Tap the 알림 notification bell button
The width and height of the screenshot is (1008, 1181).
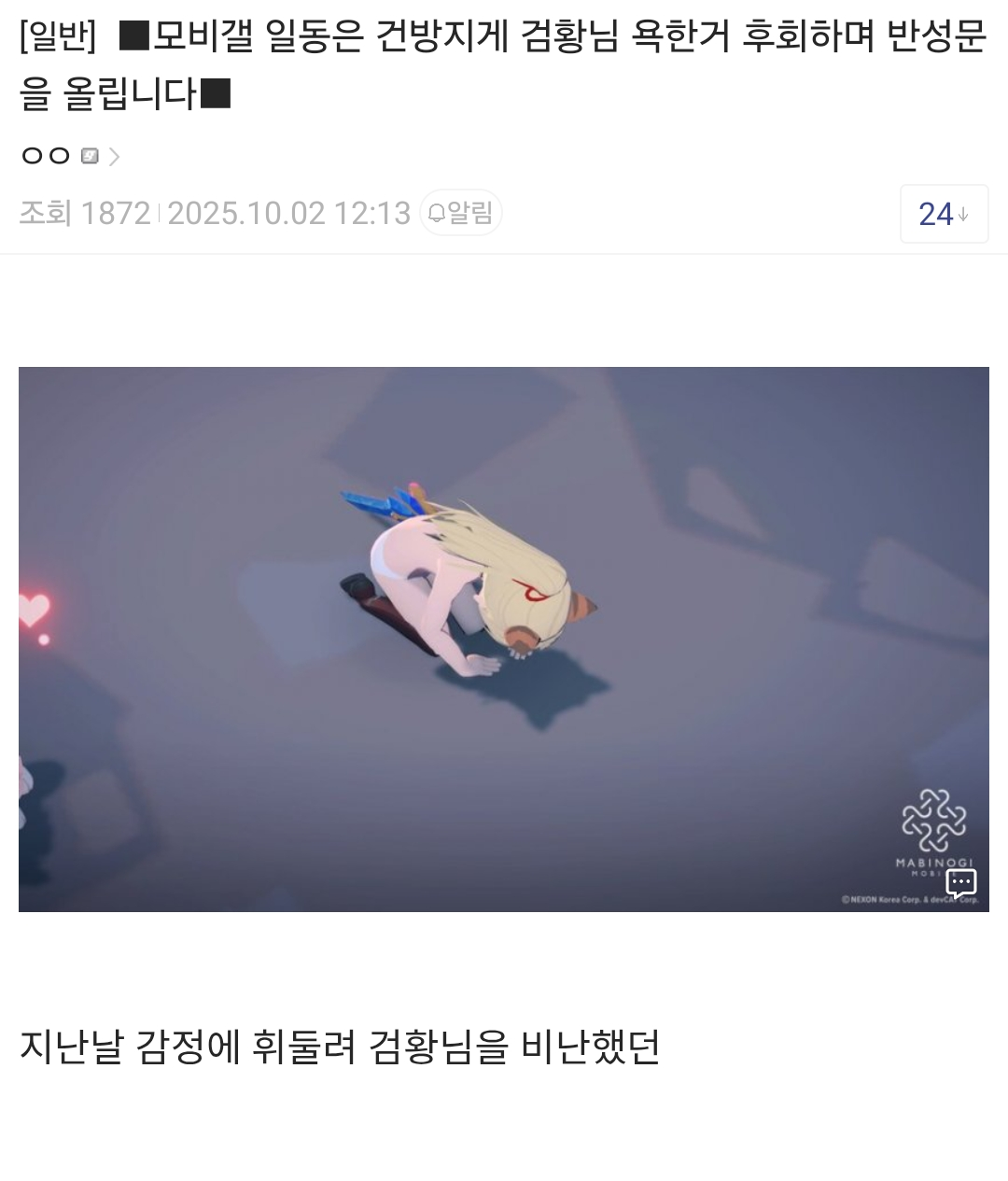pos(461,214)
